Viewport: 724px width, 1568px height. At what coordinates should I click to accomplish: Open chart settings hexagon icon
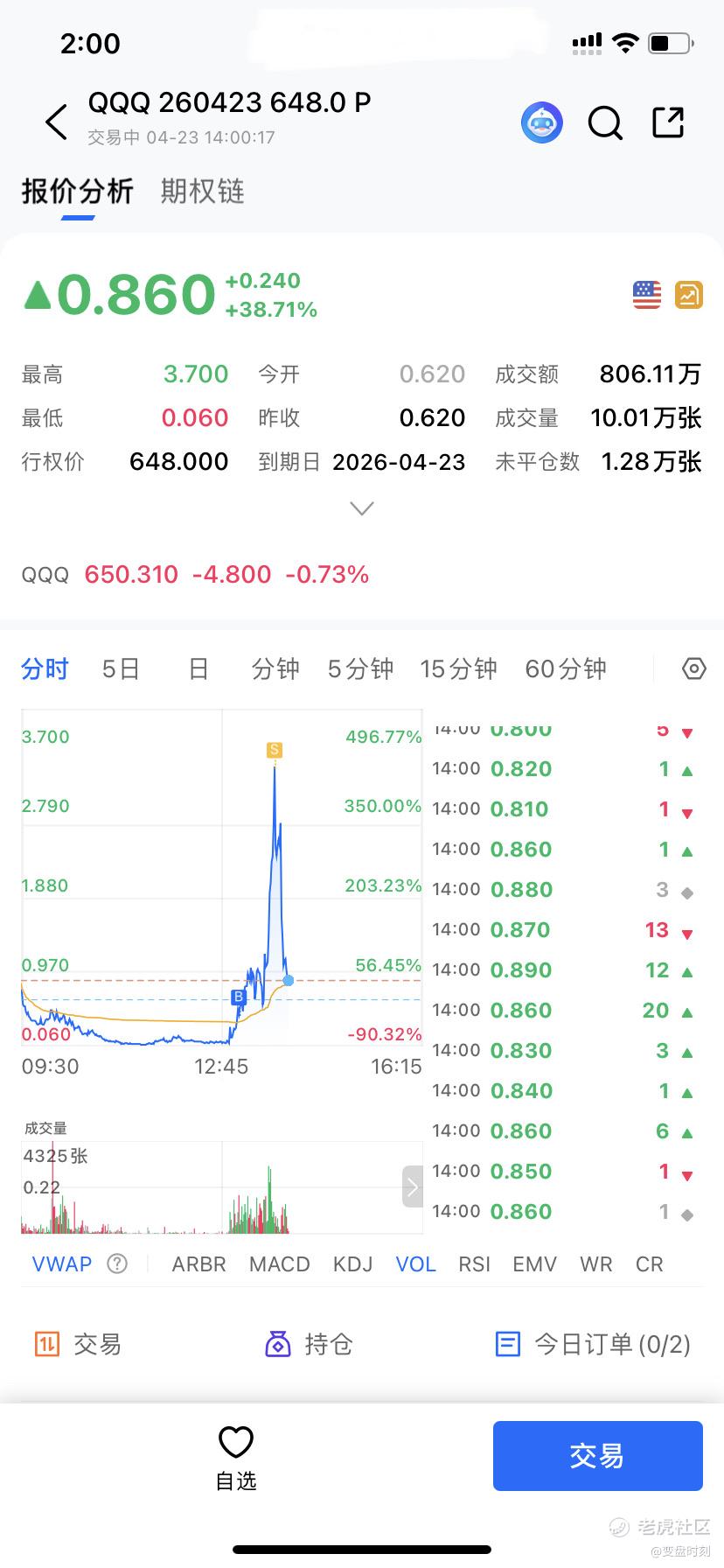tap(693, 669)
